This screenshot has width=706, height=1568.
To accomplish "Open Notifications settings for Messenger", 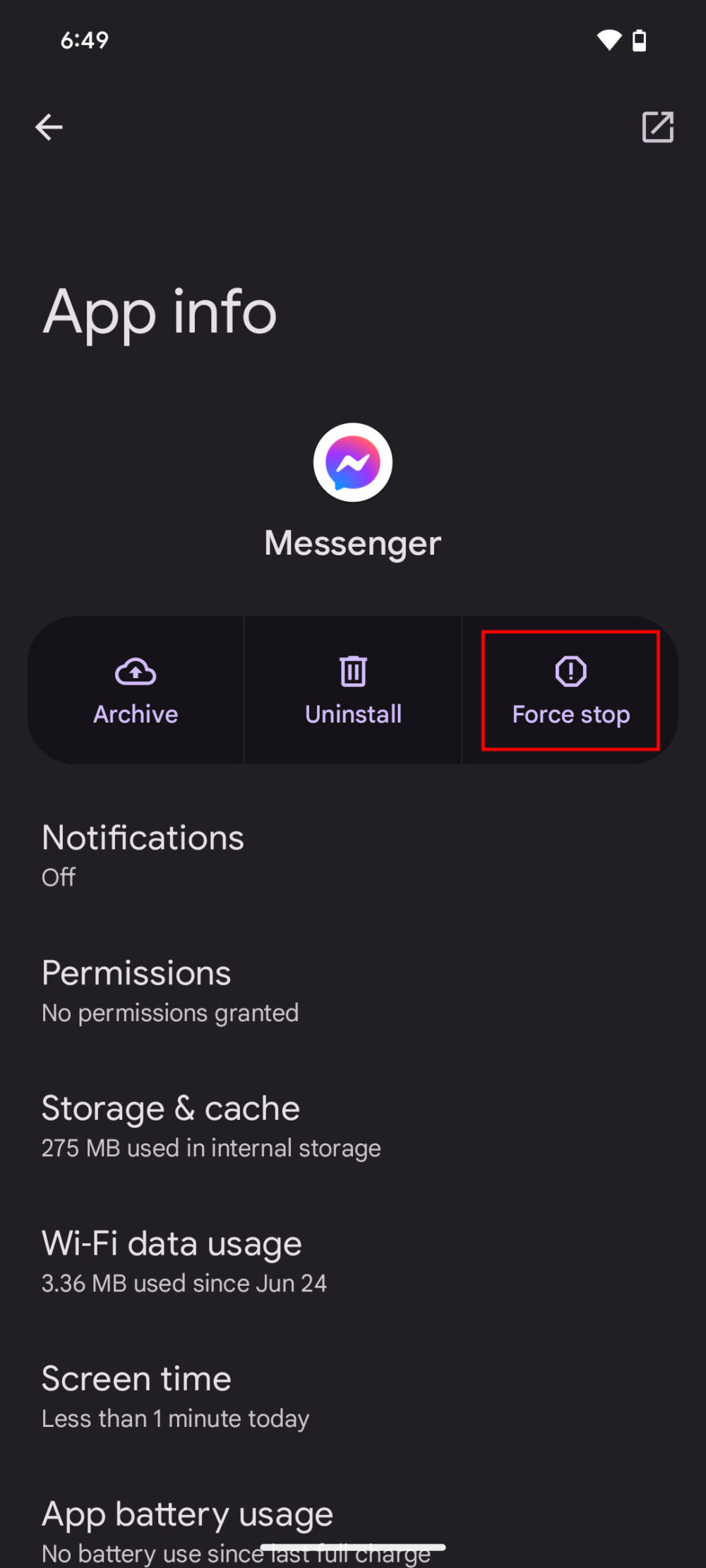I will (x=142, y=854).
